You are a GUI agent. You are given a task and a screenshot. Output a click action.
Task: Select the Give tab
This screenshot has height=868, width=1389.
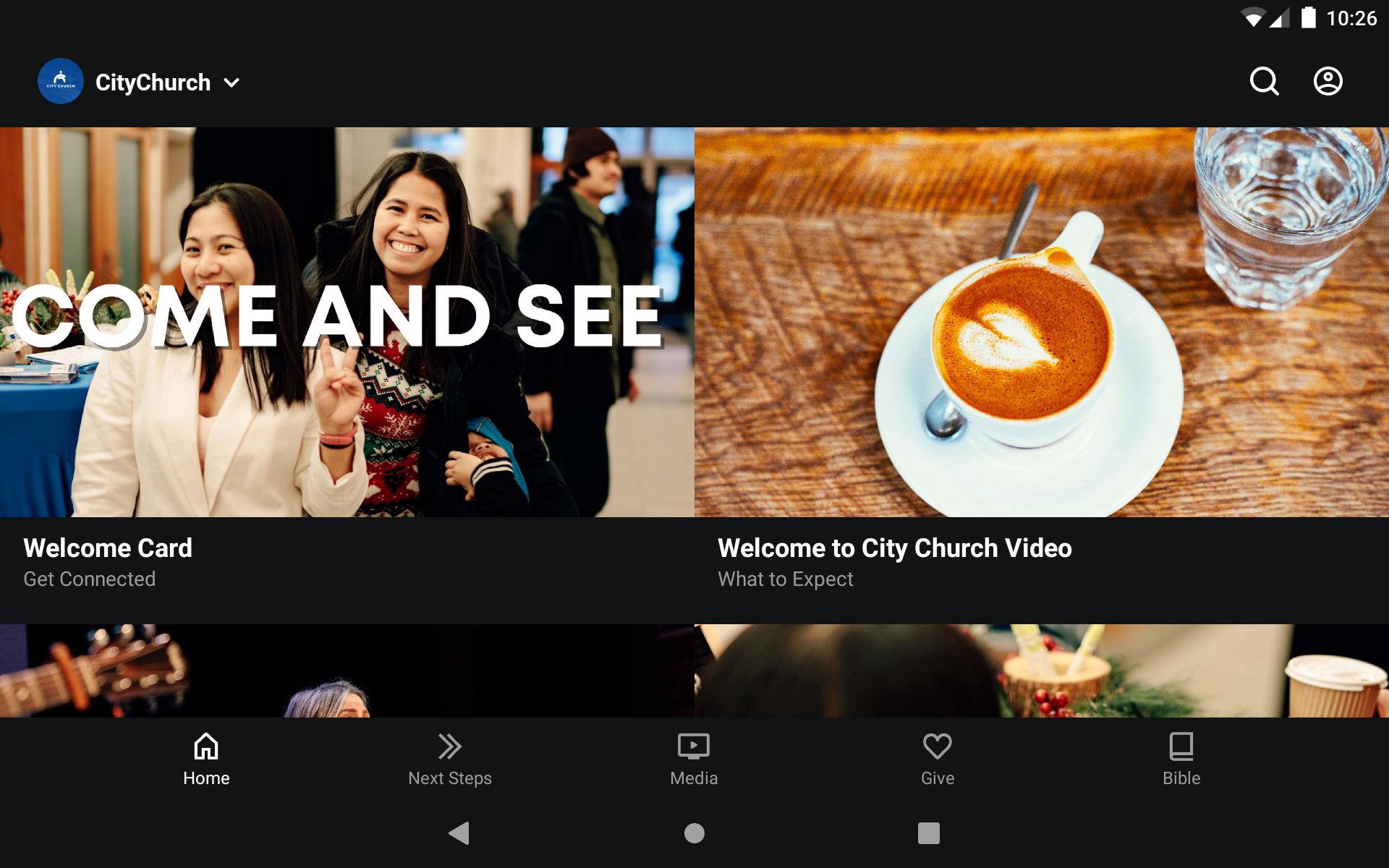pos(938,759)
